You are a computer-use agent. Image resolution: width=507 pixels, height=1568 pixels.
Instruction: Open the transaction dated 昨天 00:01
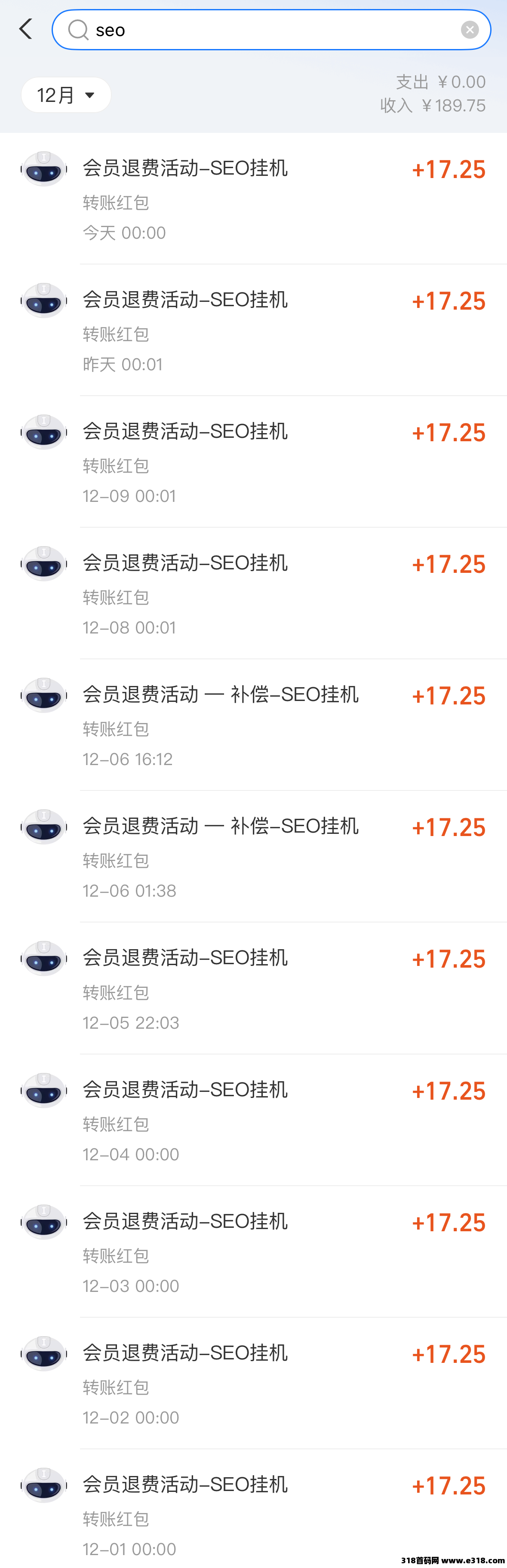[253, 330]
